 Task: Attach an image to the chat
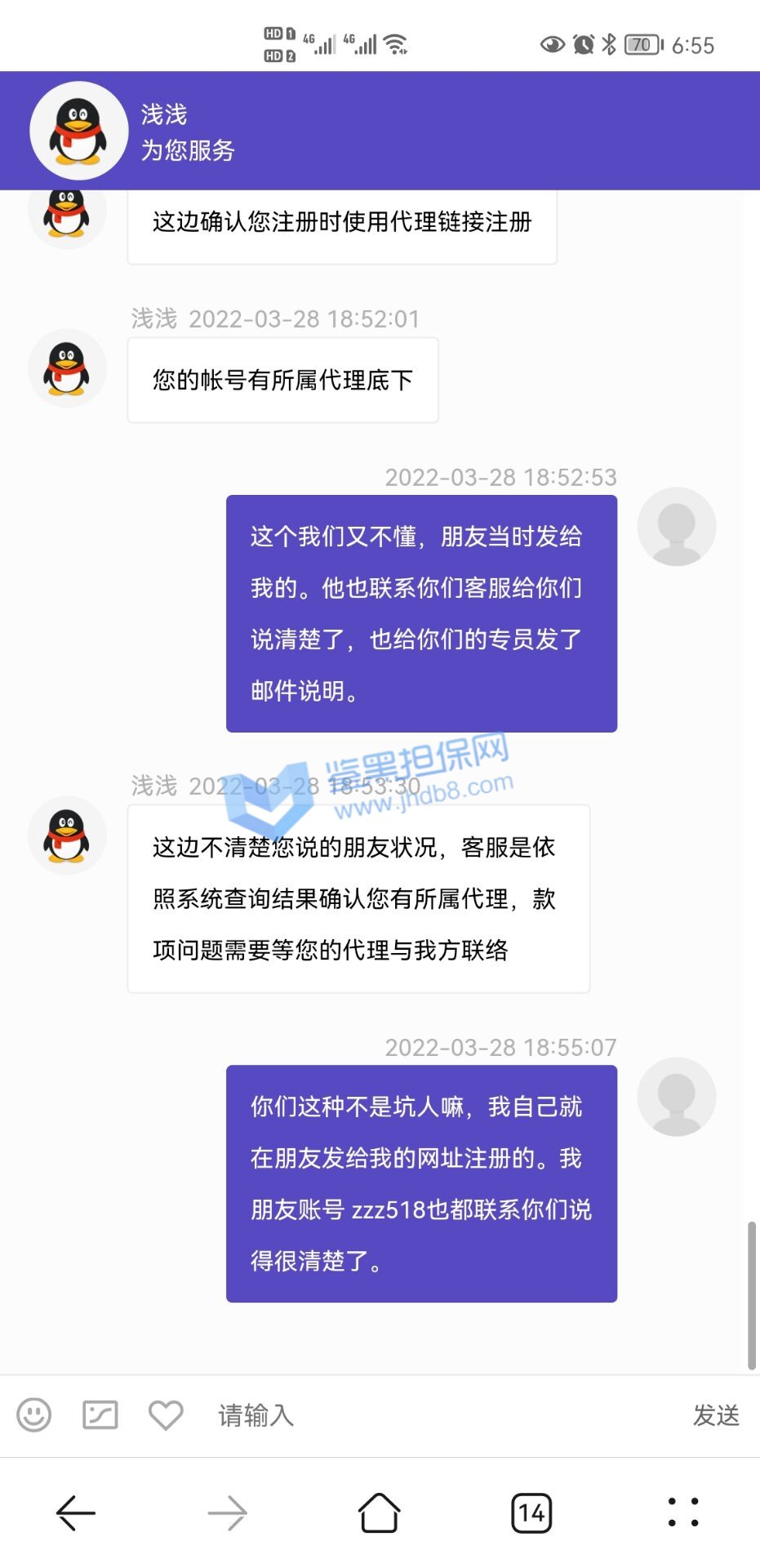click(100, 1414)
